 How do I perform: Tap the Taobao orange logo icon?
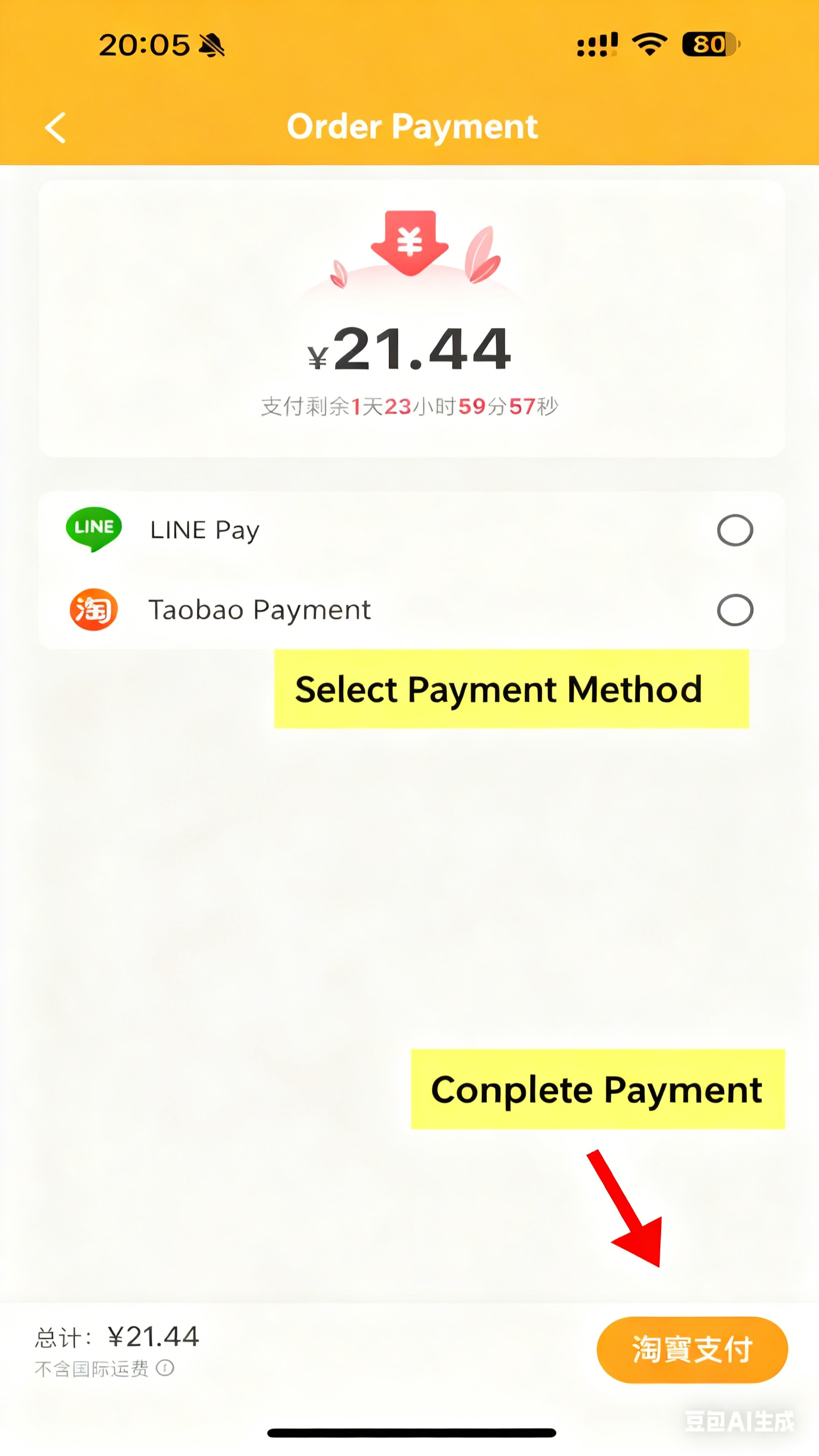[94, 609]
